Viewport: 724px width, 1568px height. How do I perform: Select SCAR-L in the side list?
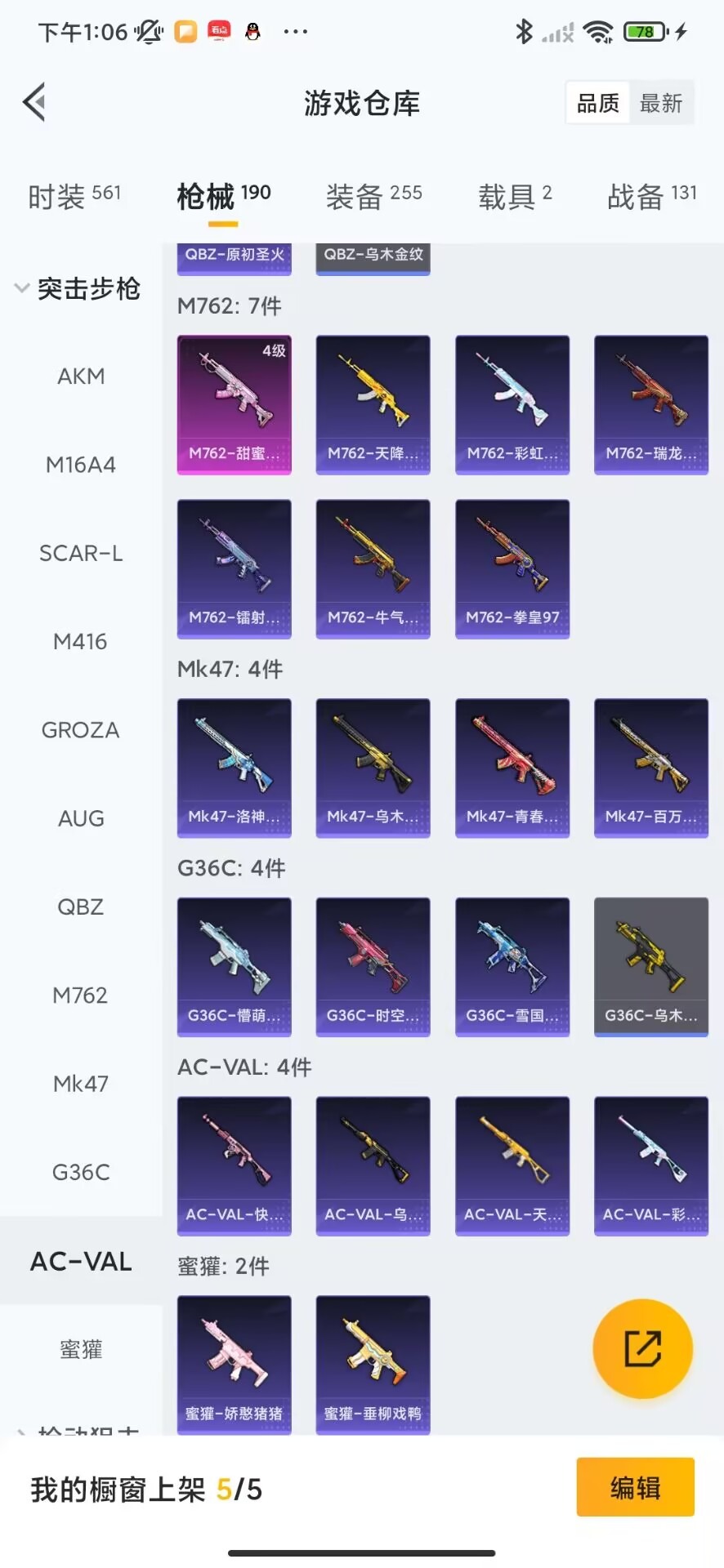pyautogui.click(x=80, y=554)
